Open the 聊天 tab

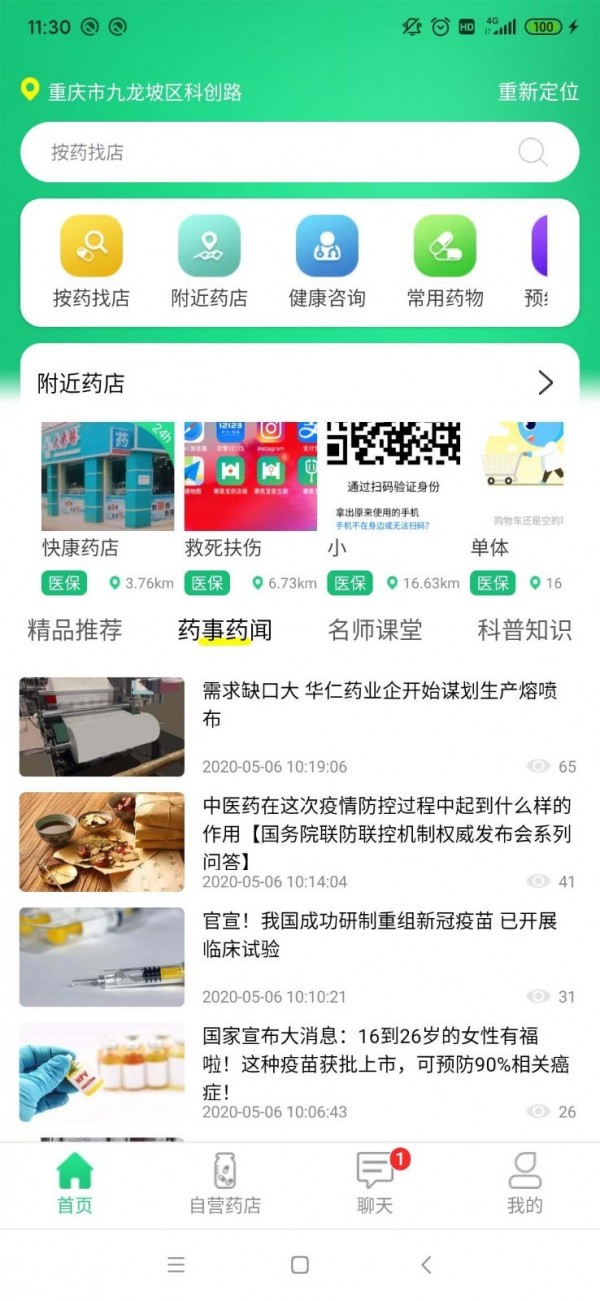pos(375,1184)
